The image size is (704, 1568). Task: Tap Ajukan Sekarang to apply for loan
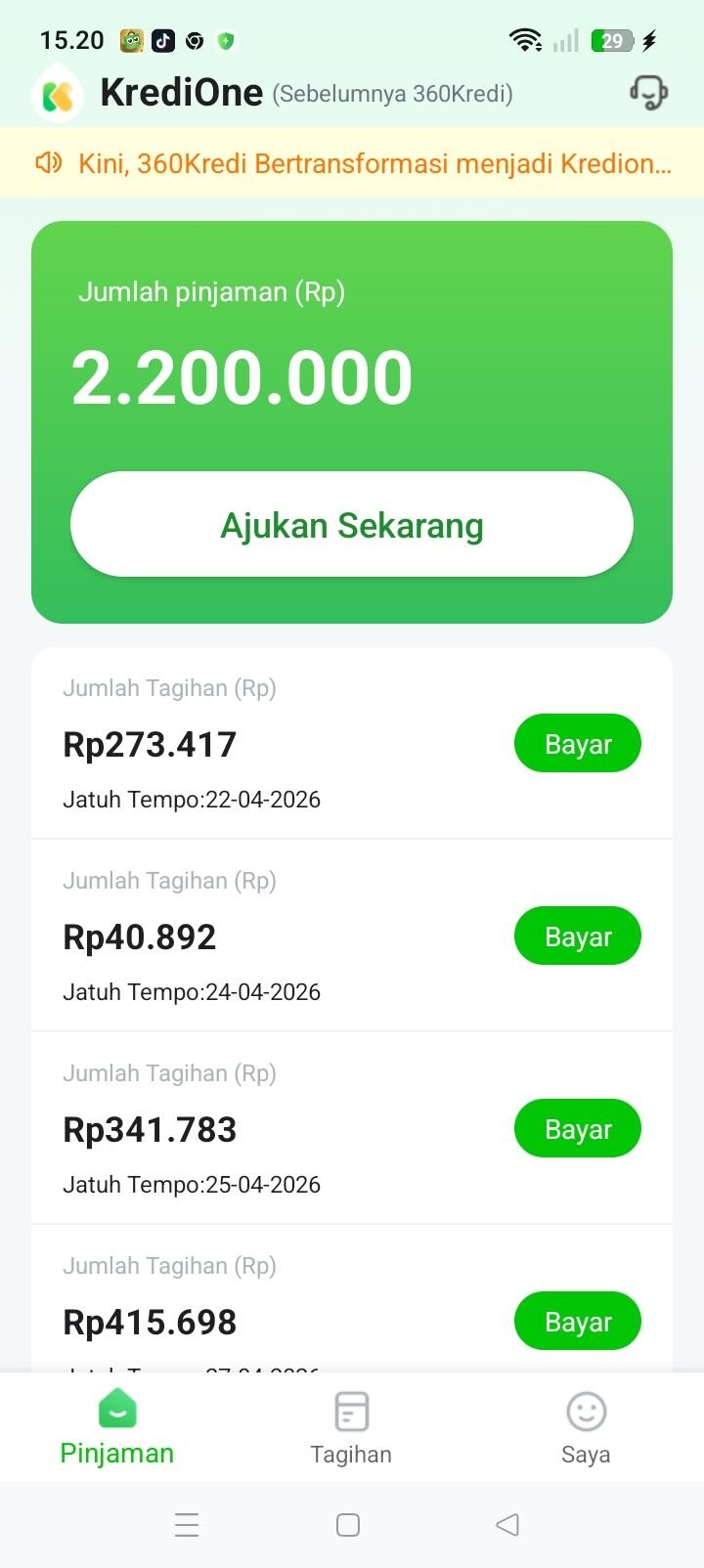coord(352,525)
